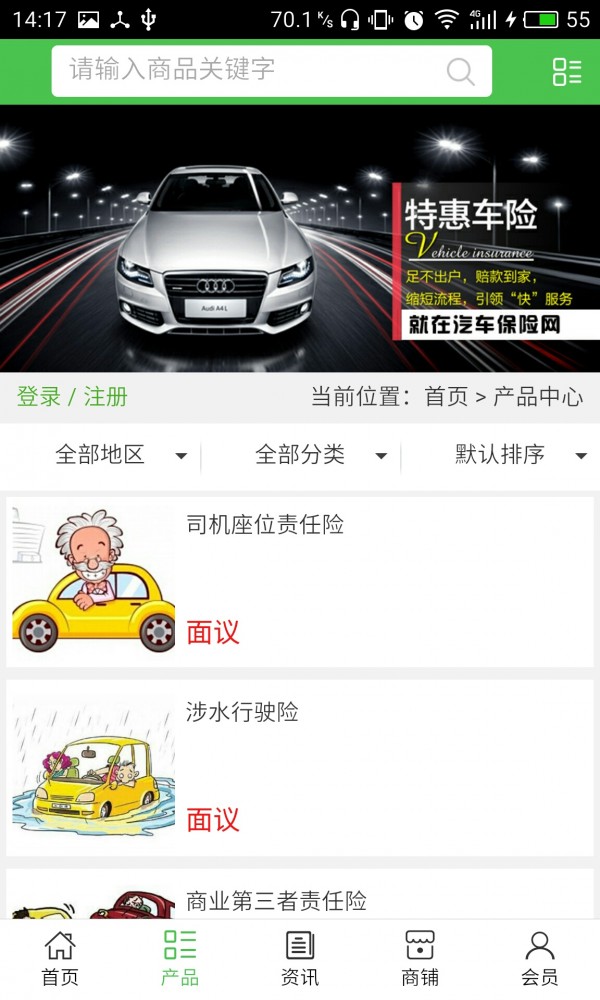This screenshot has width=600, height=1000.
Task: Switch to the 首页 home tab
Action: [60, 958]
